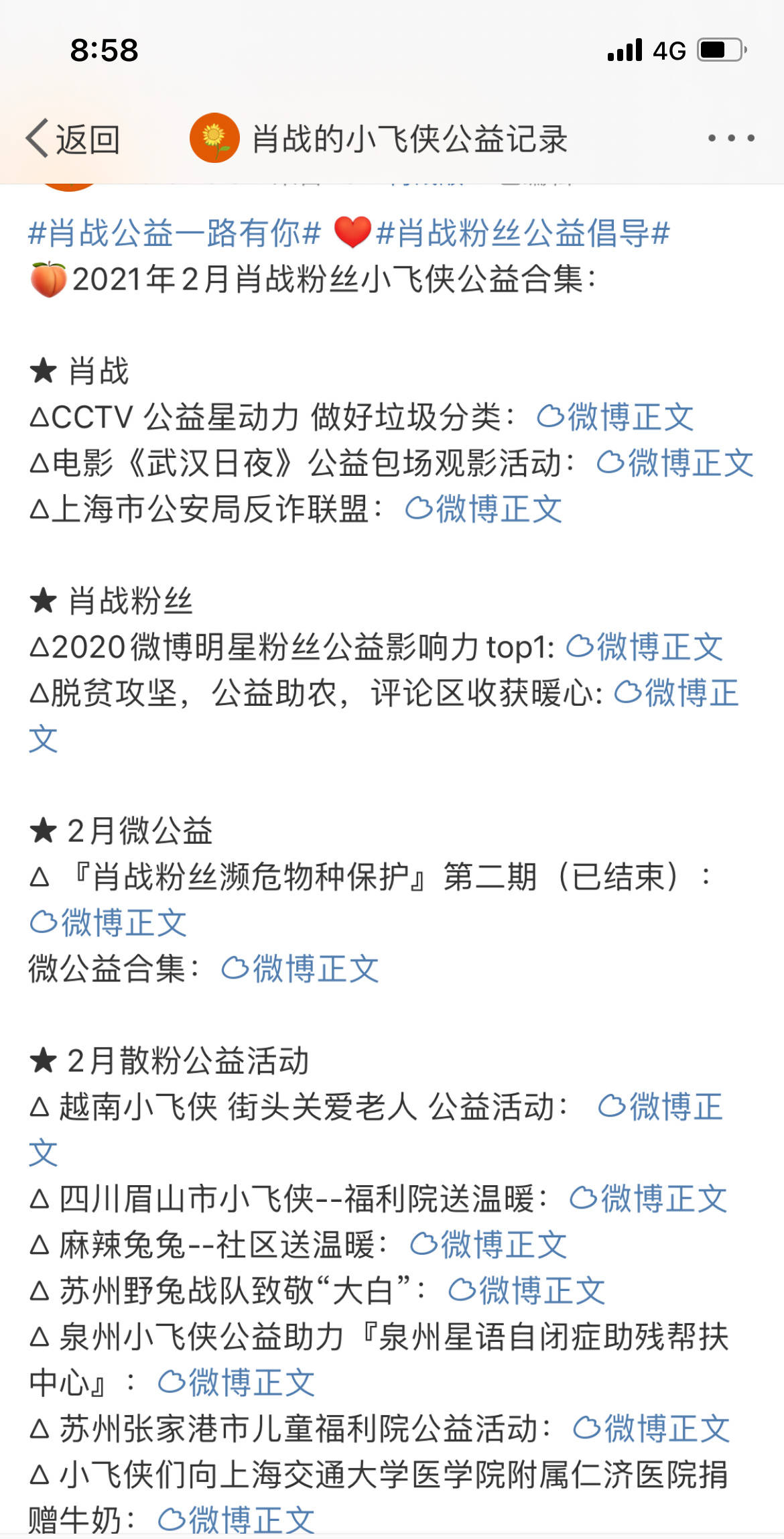The width and height of the screenshot is (784, 1539).
Task: Open 微博正文 link for 濒危物种保护 第二期
Action: pyautogui.click(x=109, y=923)
